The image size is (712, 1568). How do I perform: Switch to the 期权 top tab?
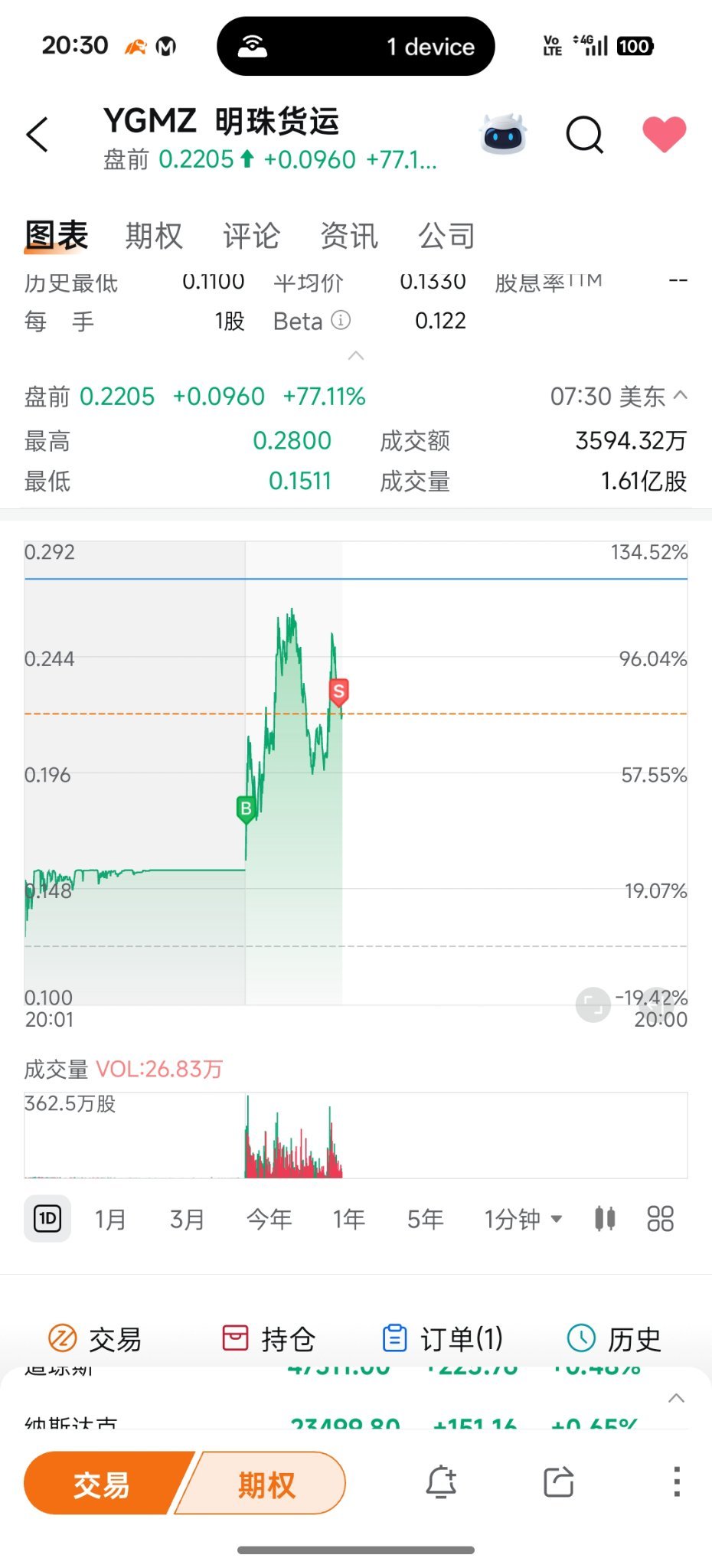(154, 236)
